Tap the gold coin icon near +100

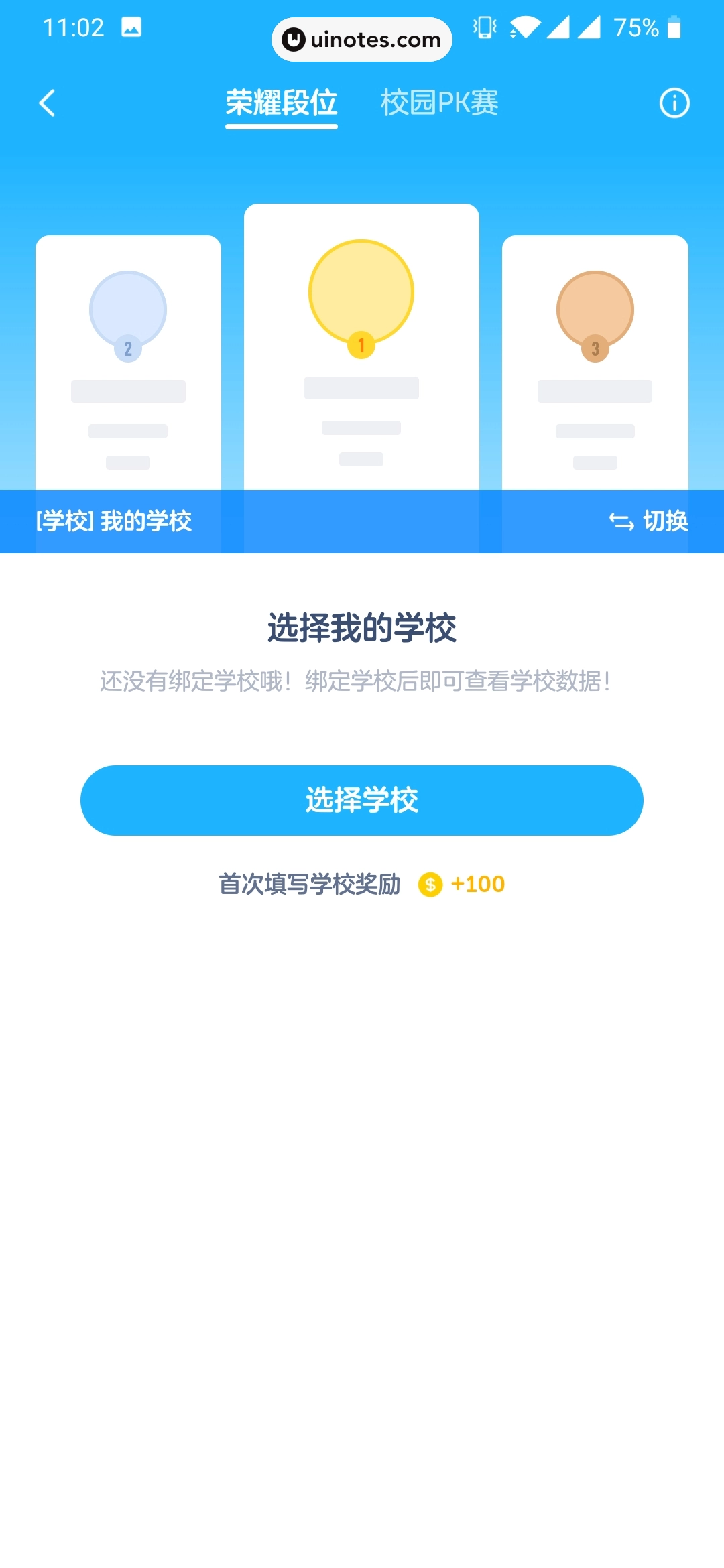pyautogui.click(x=431, y=884)
